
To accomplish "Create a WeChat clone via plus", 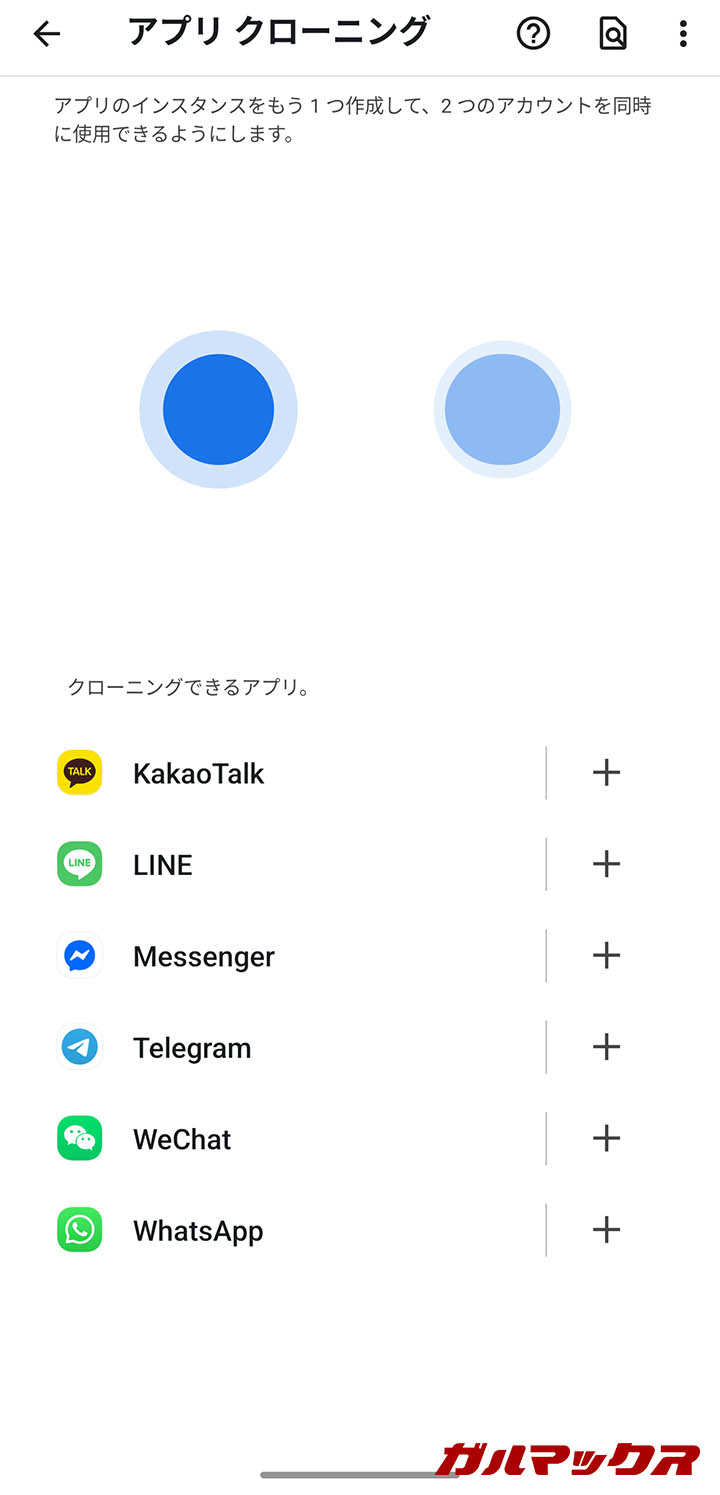I will click(x=606, y=1138).
